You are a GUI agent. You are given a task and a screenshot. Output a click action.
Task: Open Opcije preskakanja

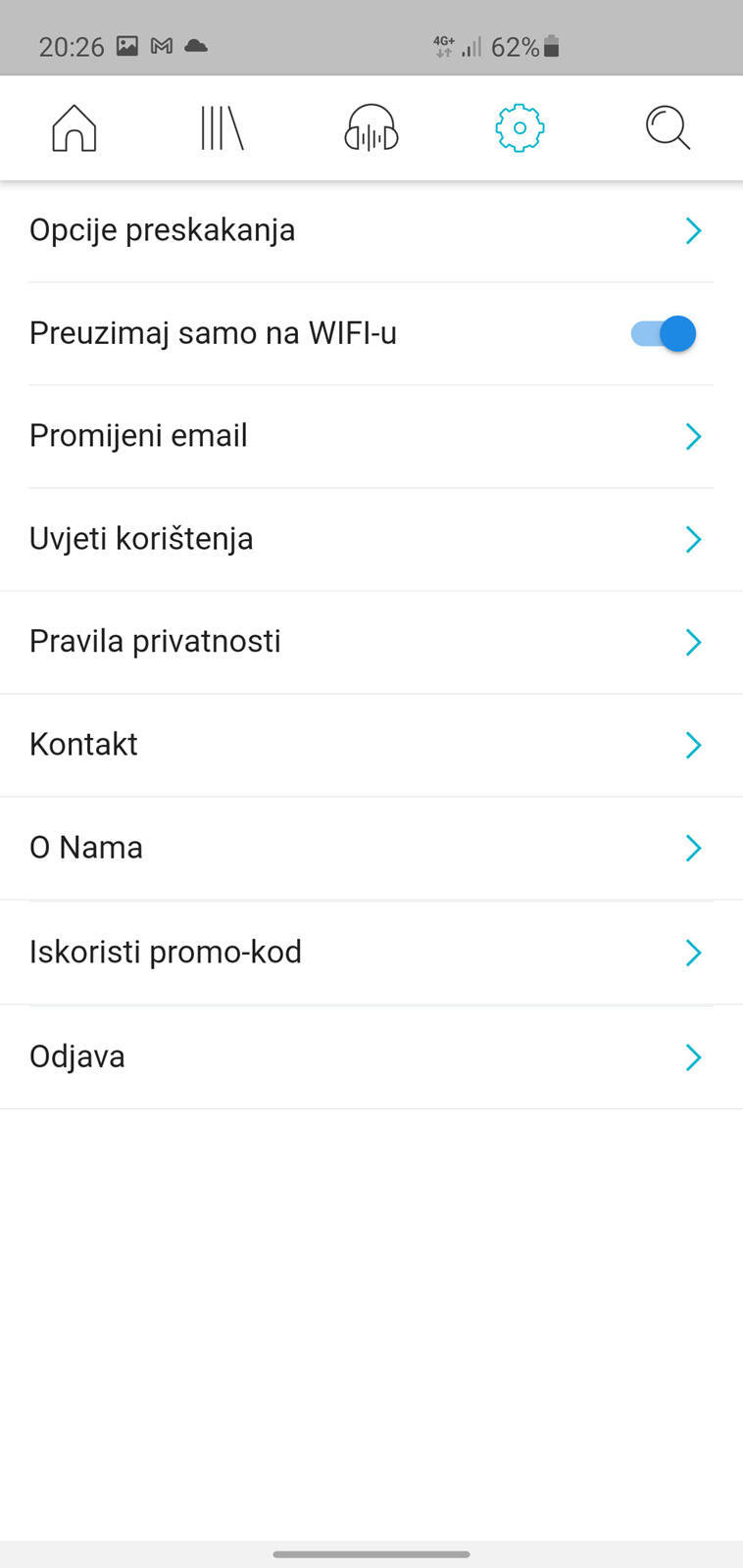coord(371,231)
